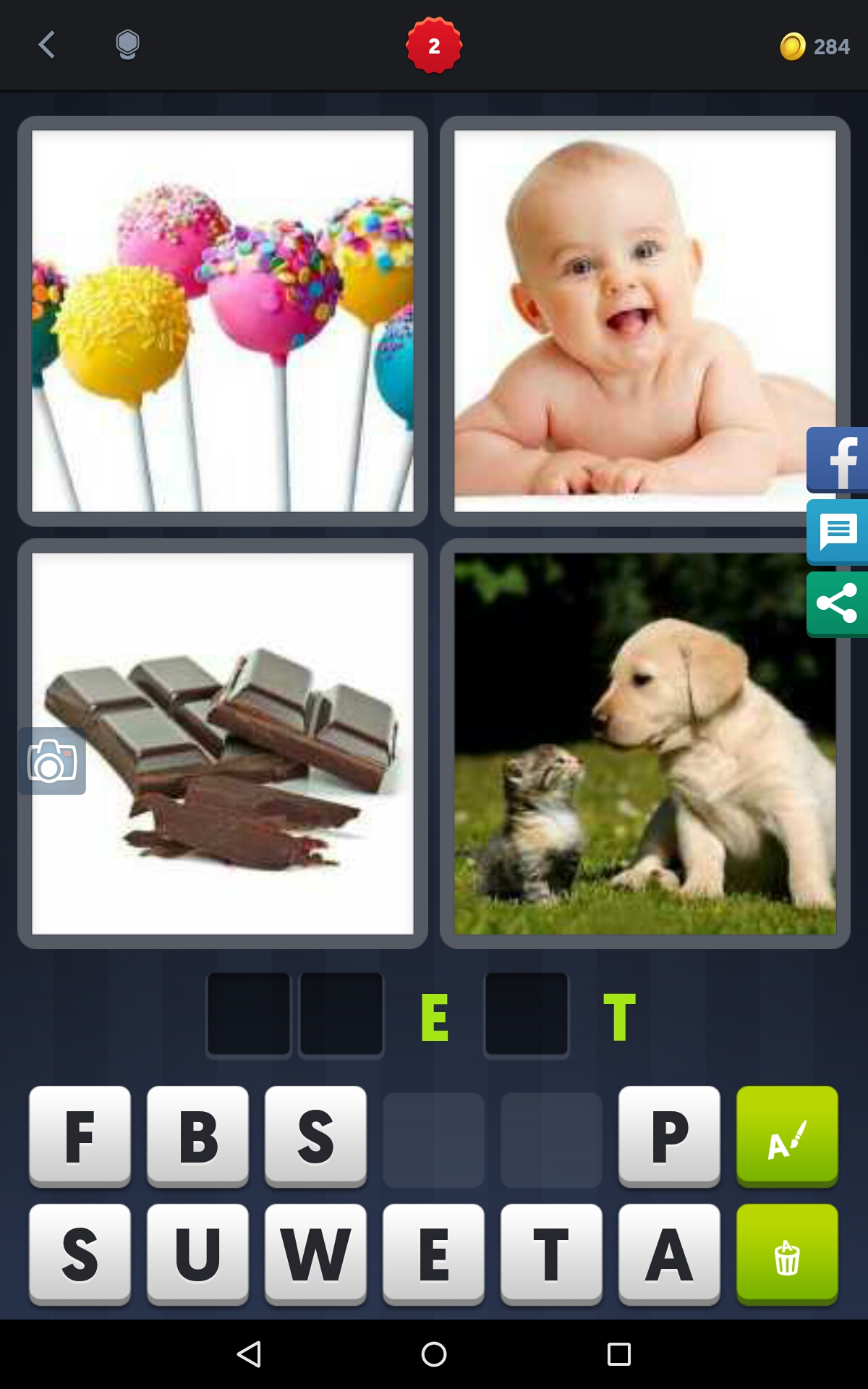Select the letter F tile
The height and width of the screenshot is (1389, 868).
click(x=80, y=1137)
